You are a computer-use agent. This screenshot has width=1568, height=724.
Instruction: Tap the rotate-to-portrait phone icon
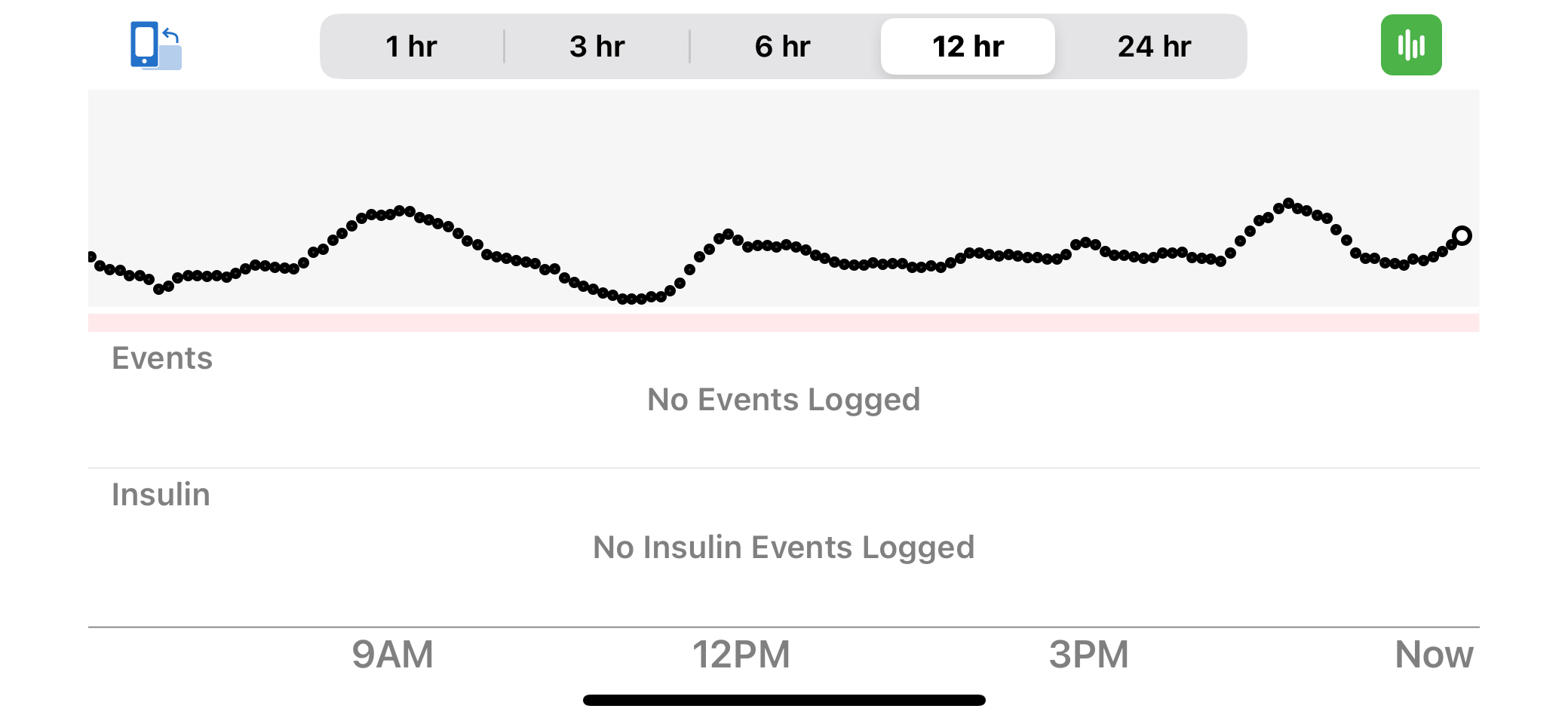click(x=155, y=46)
